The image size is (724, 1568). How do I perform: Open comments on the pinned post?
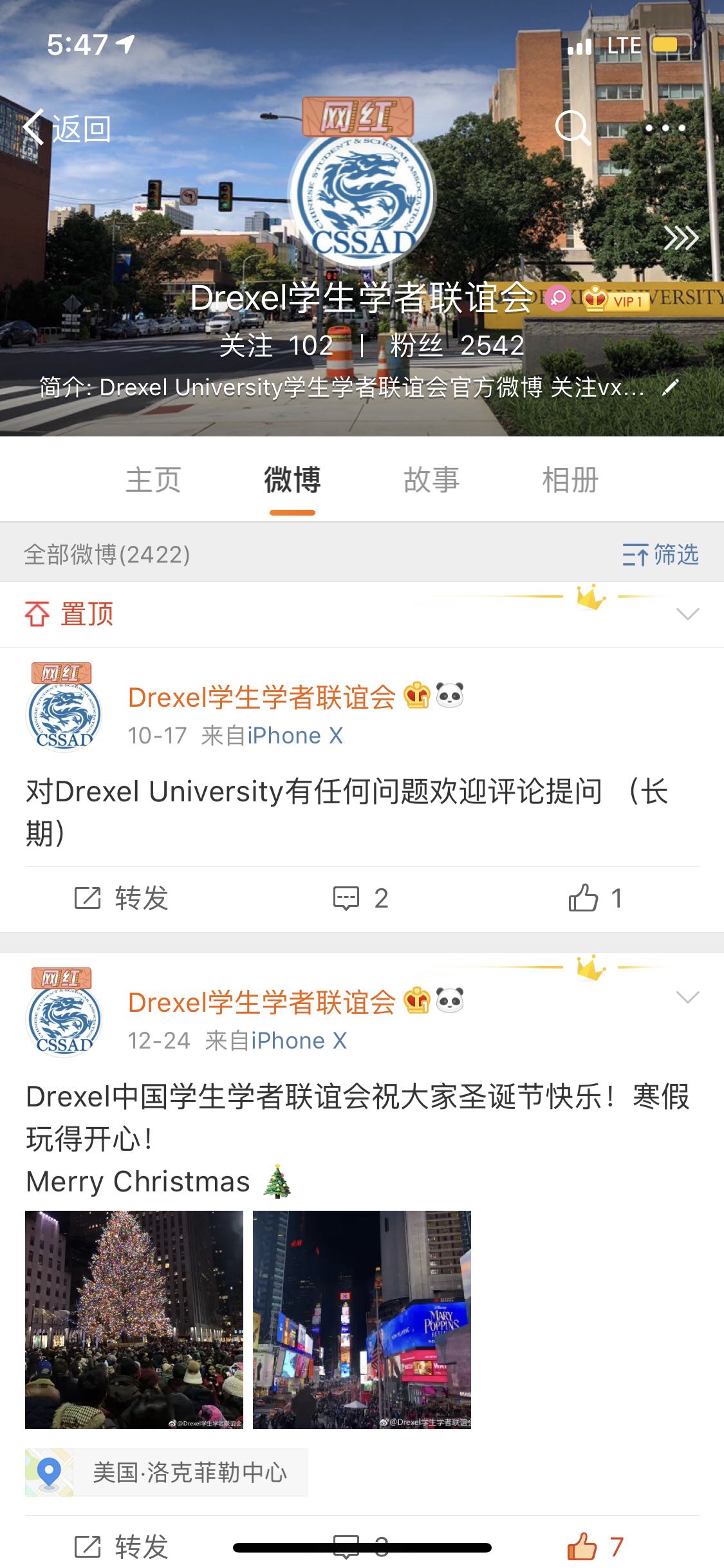point(360,898)
